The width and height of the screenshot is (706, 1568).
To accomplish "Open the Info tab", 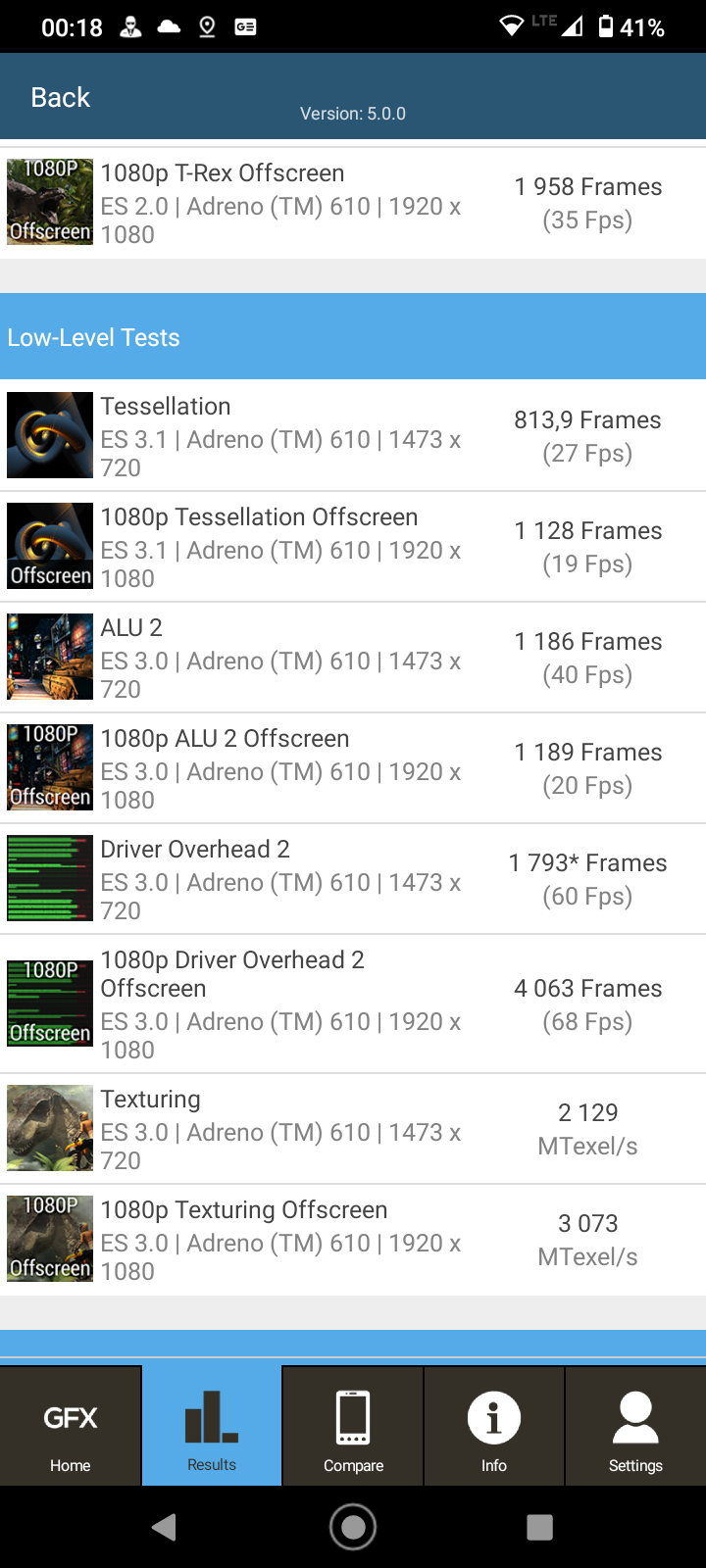I will click(x=494, y=1427).
